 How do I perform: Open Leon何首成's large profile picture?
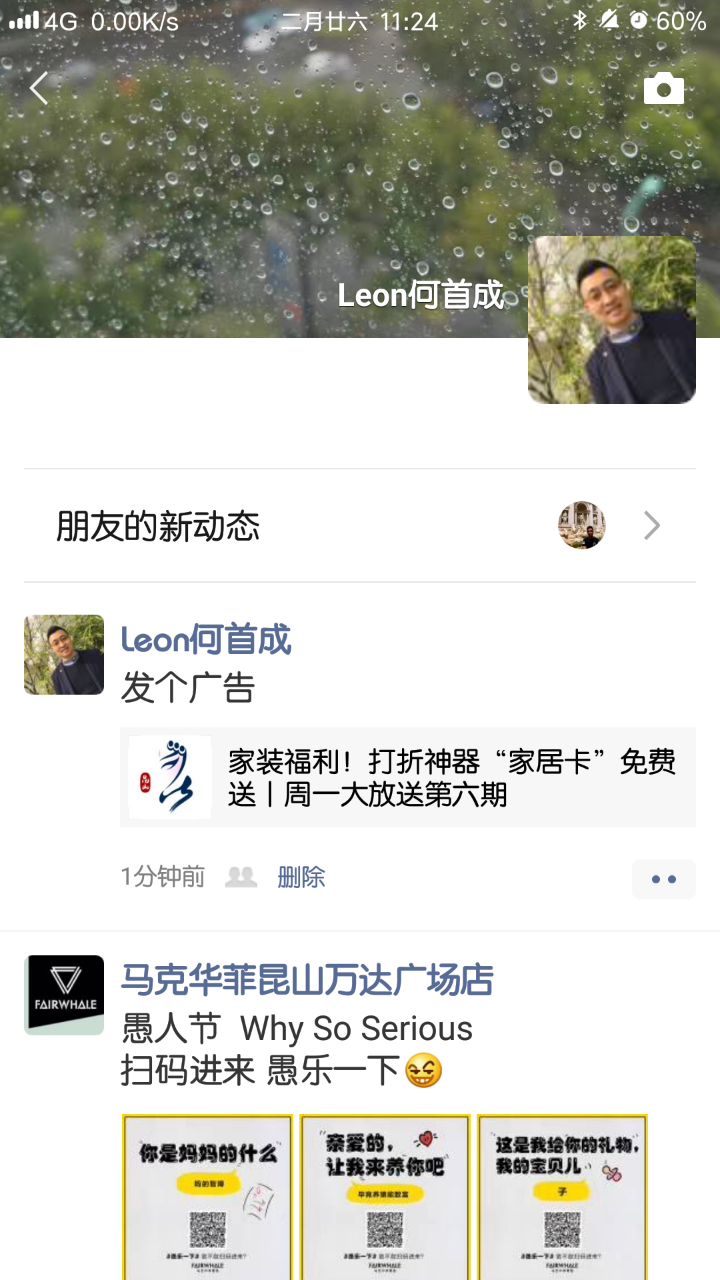click(611, 320)
